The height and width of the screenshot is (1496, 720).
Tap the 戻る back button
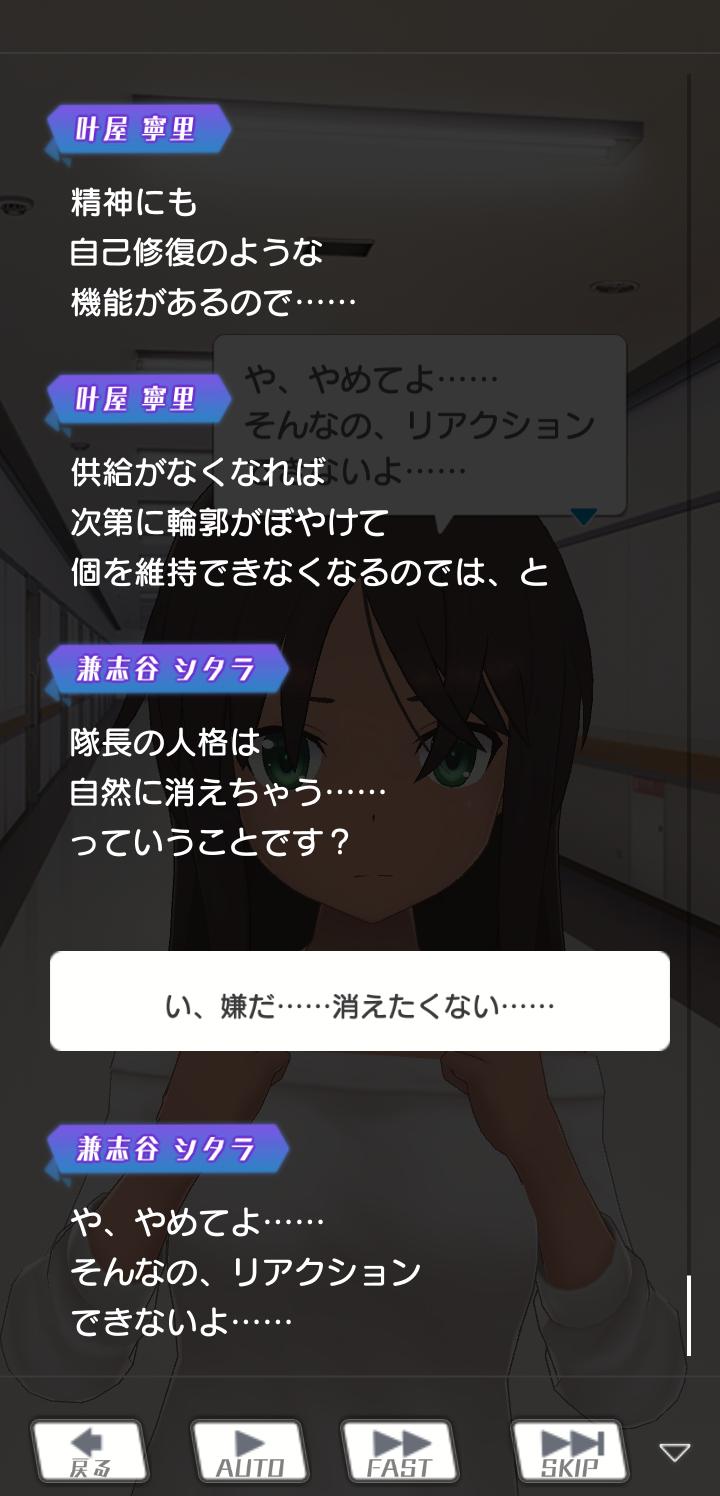tap(89, 1452)
